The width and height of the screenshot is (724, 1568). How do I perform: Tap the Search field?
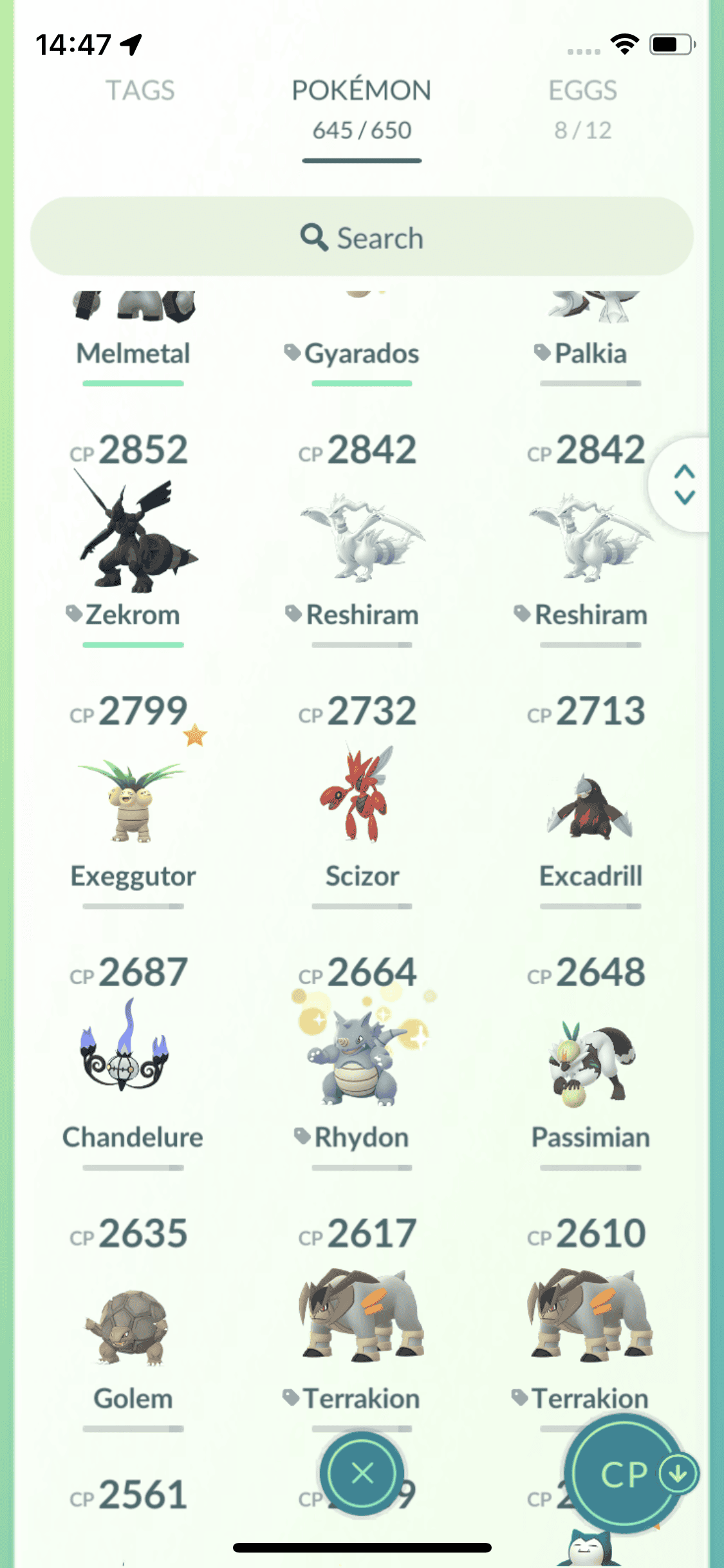(x=362, y=238)
